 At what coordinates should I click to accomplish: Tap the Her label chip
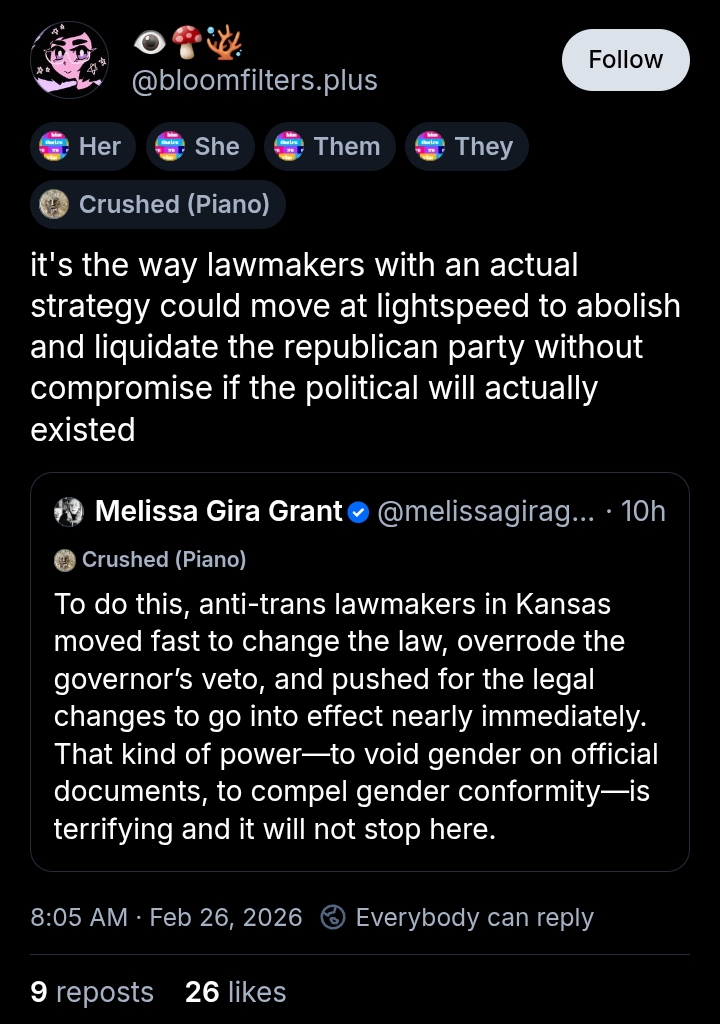82,147
